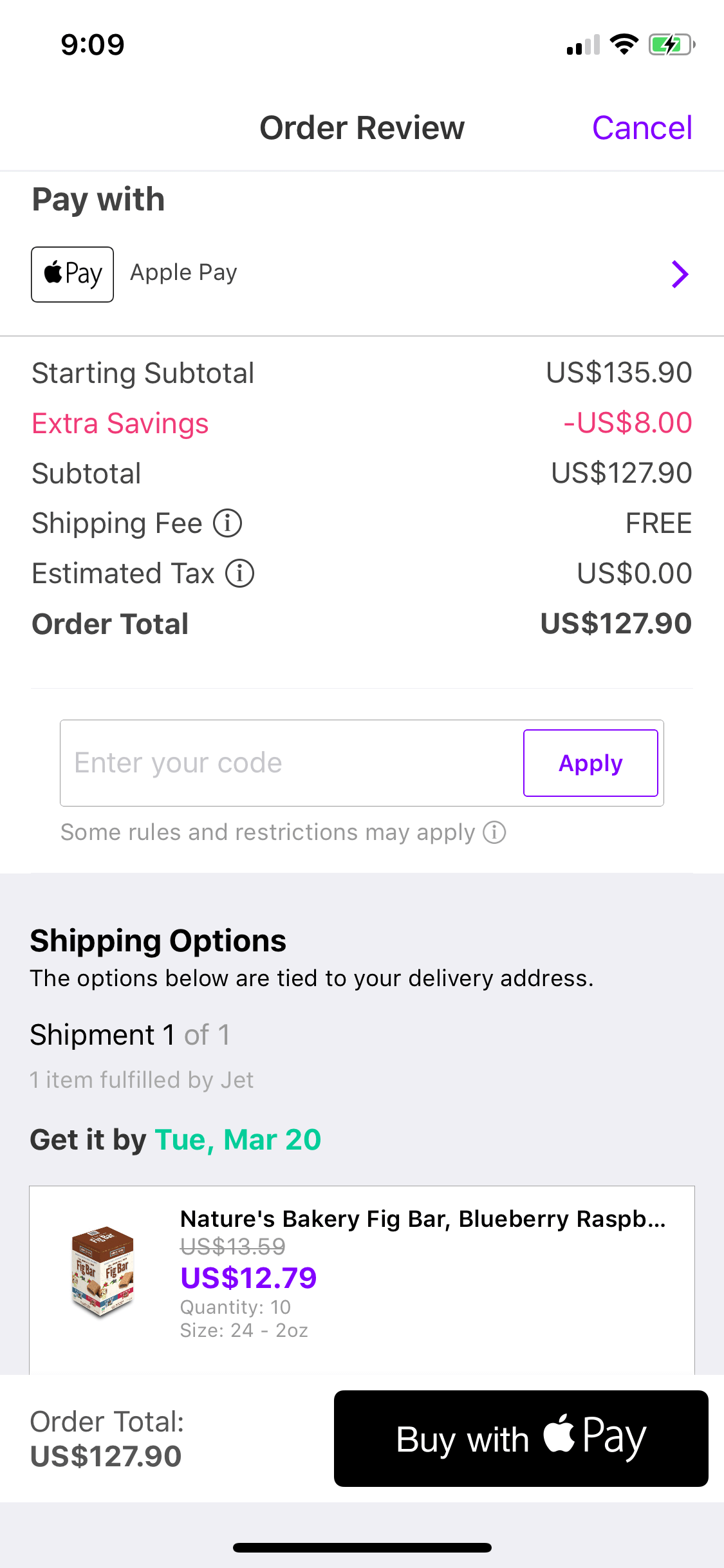View promo code rules info icon
Screen dimensions: 724x1568
(494, 832)
